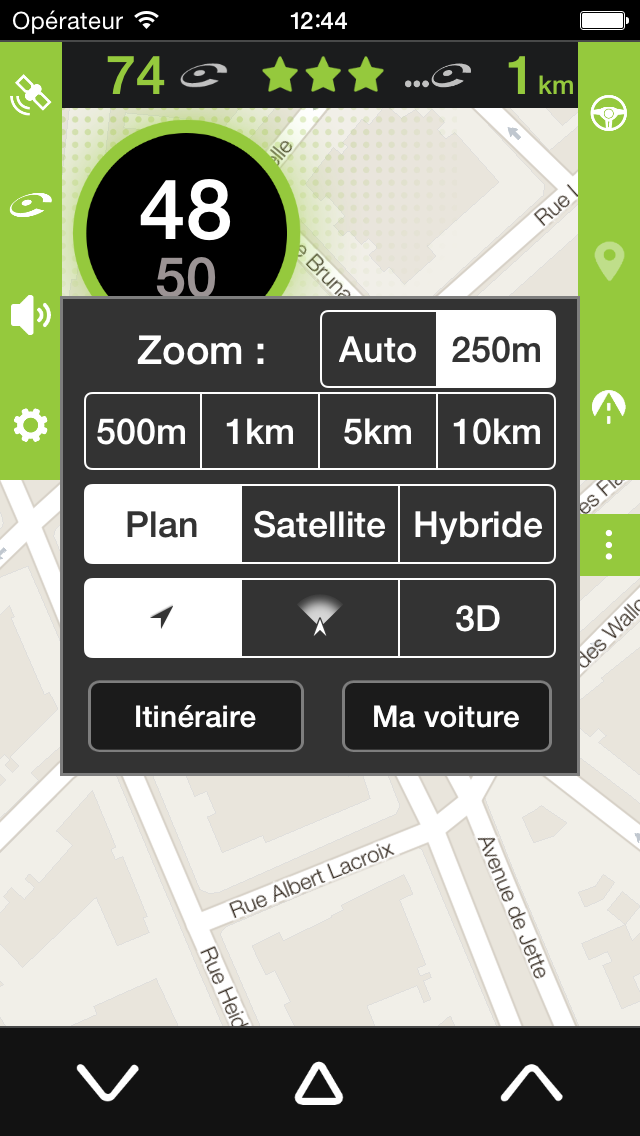Toggle the sound speaker icon

[x=30, y=316]
